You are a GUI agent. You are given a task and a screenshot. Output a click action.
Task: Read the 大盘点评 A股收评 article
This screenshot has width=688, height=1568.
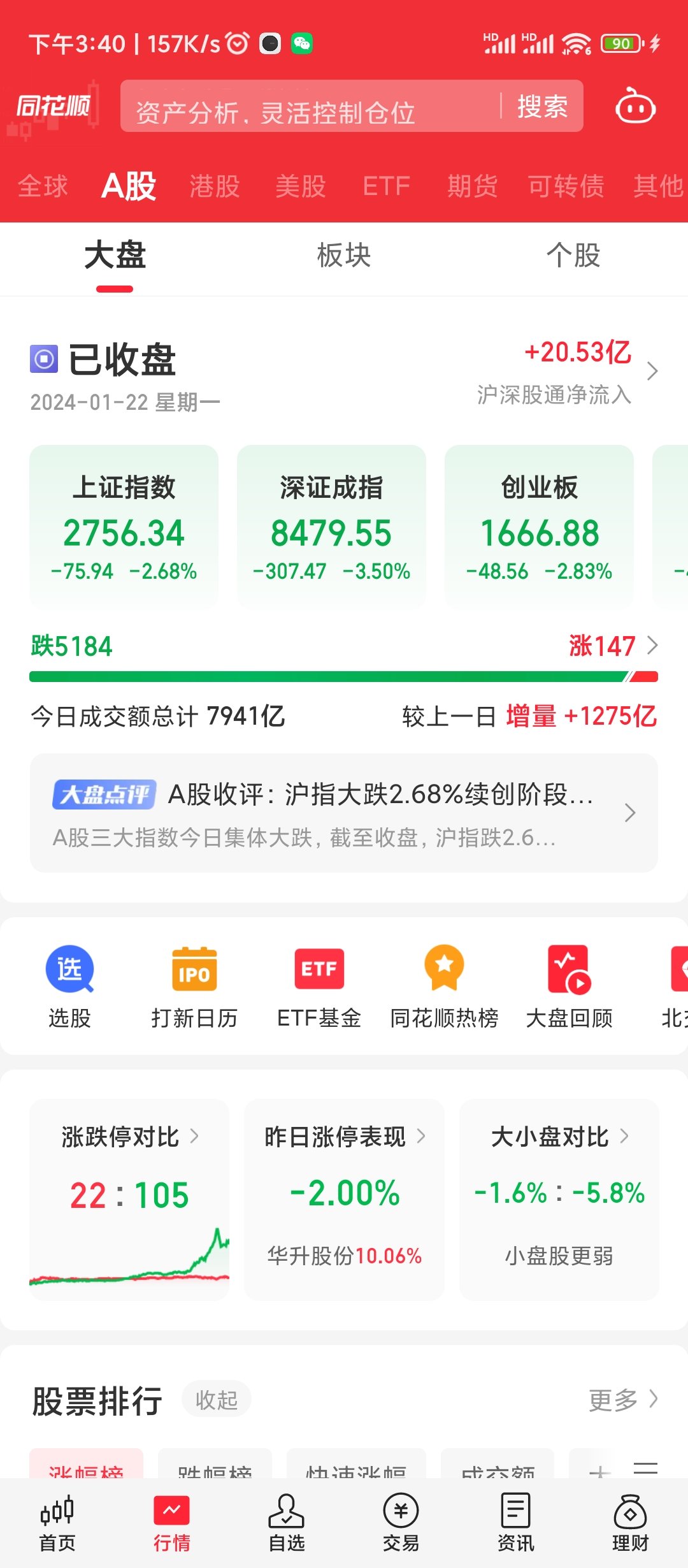pos(344,813)
